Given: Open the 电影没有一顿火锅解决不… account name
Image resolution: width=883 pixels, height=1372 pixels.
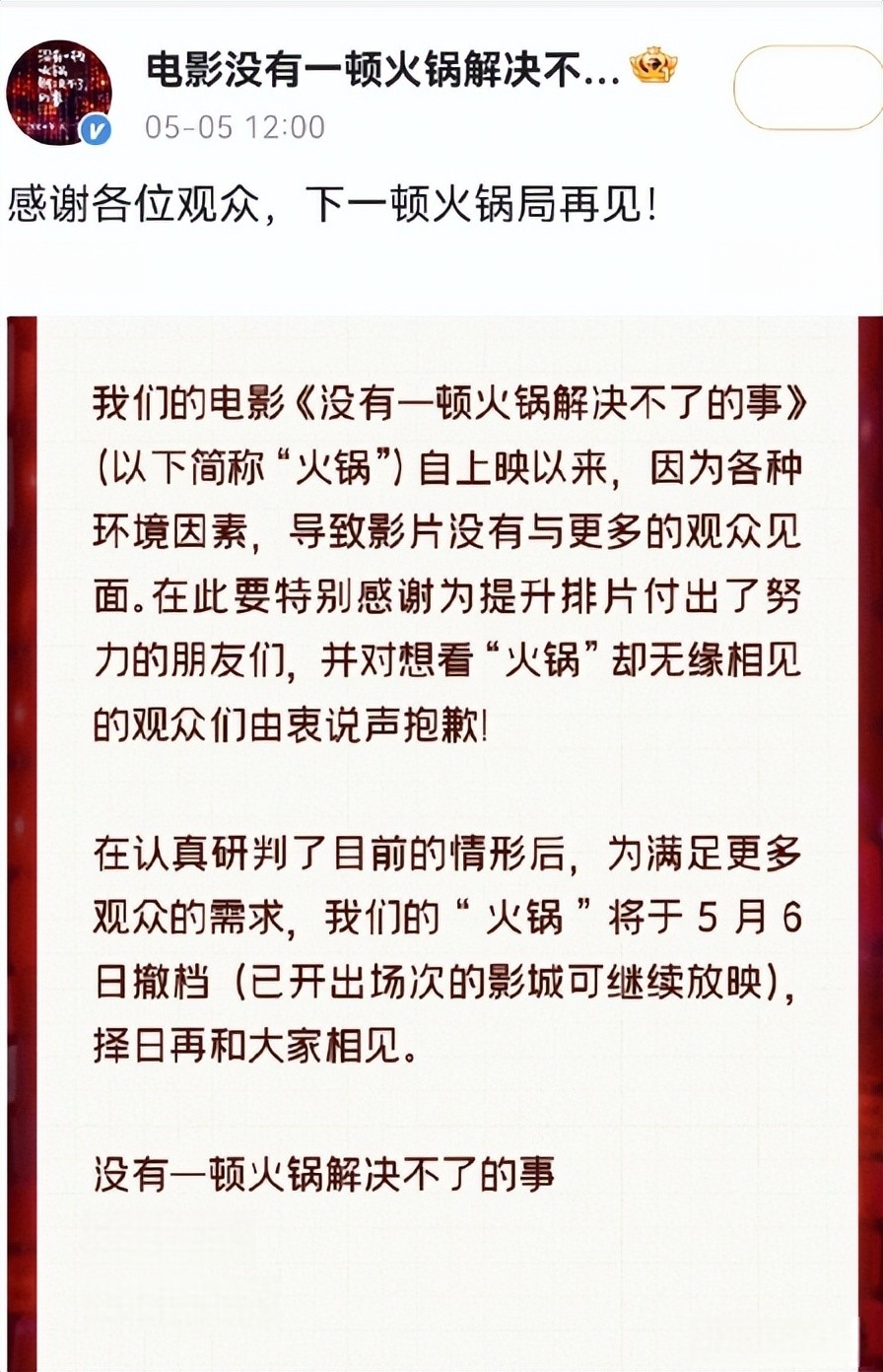Looking at the screenshot, I should pos(382,68).
